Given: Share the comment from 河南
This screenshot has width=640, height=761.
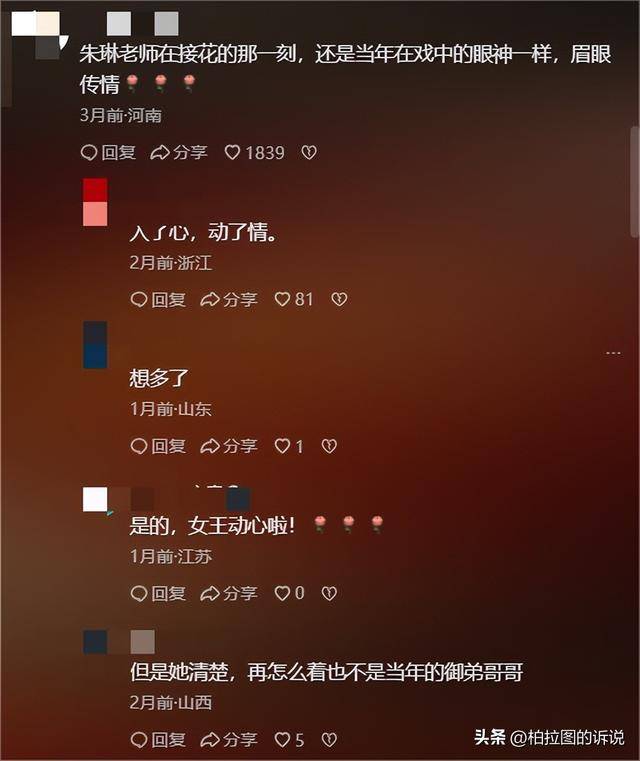Looking at the screenshot, I should [179, 152].
